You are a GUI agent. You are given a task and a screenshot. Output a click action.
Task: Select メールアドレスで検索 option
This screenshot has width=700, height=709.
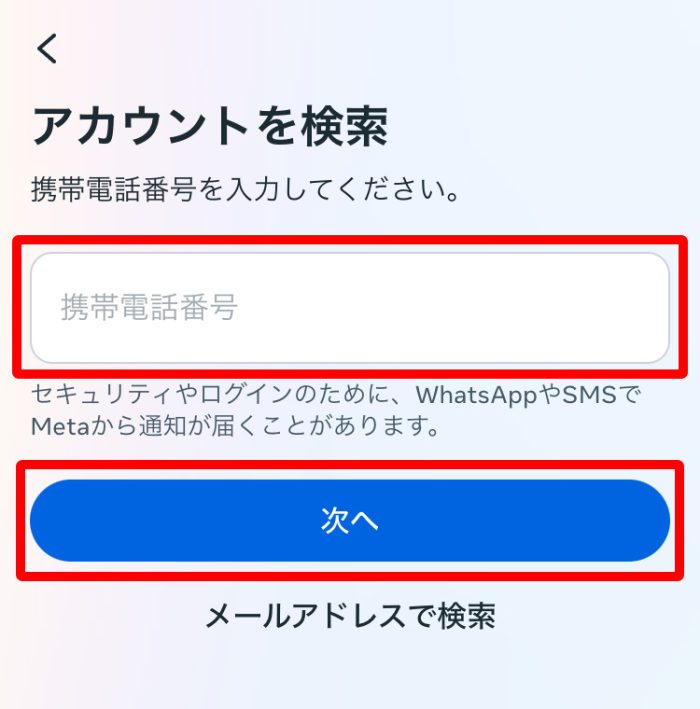[350, 616]
